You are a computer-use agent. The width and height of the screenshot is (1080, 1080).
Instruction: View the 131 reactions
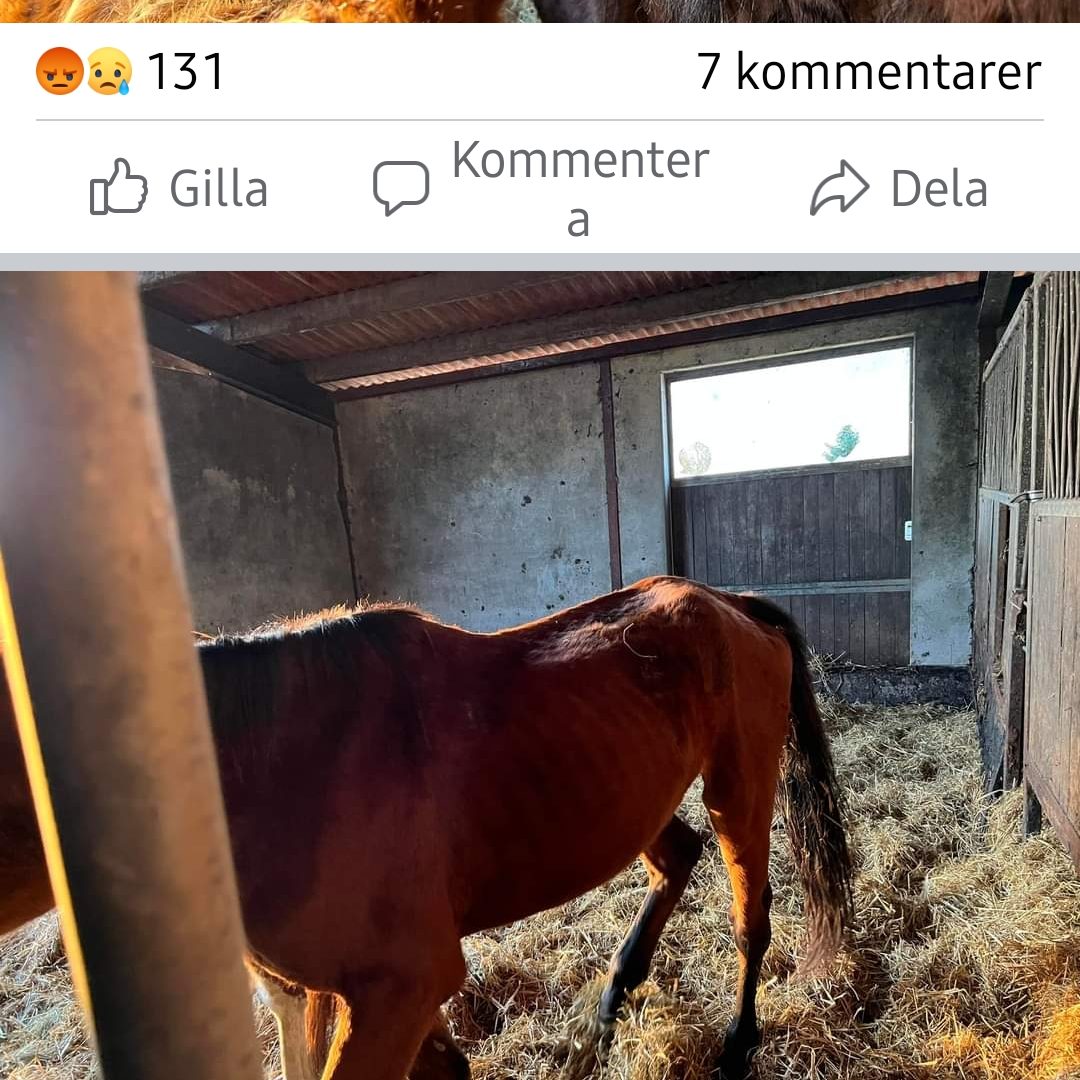pos(130,72)
